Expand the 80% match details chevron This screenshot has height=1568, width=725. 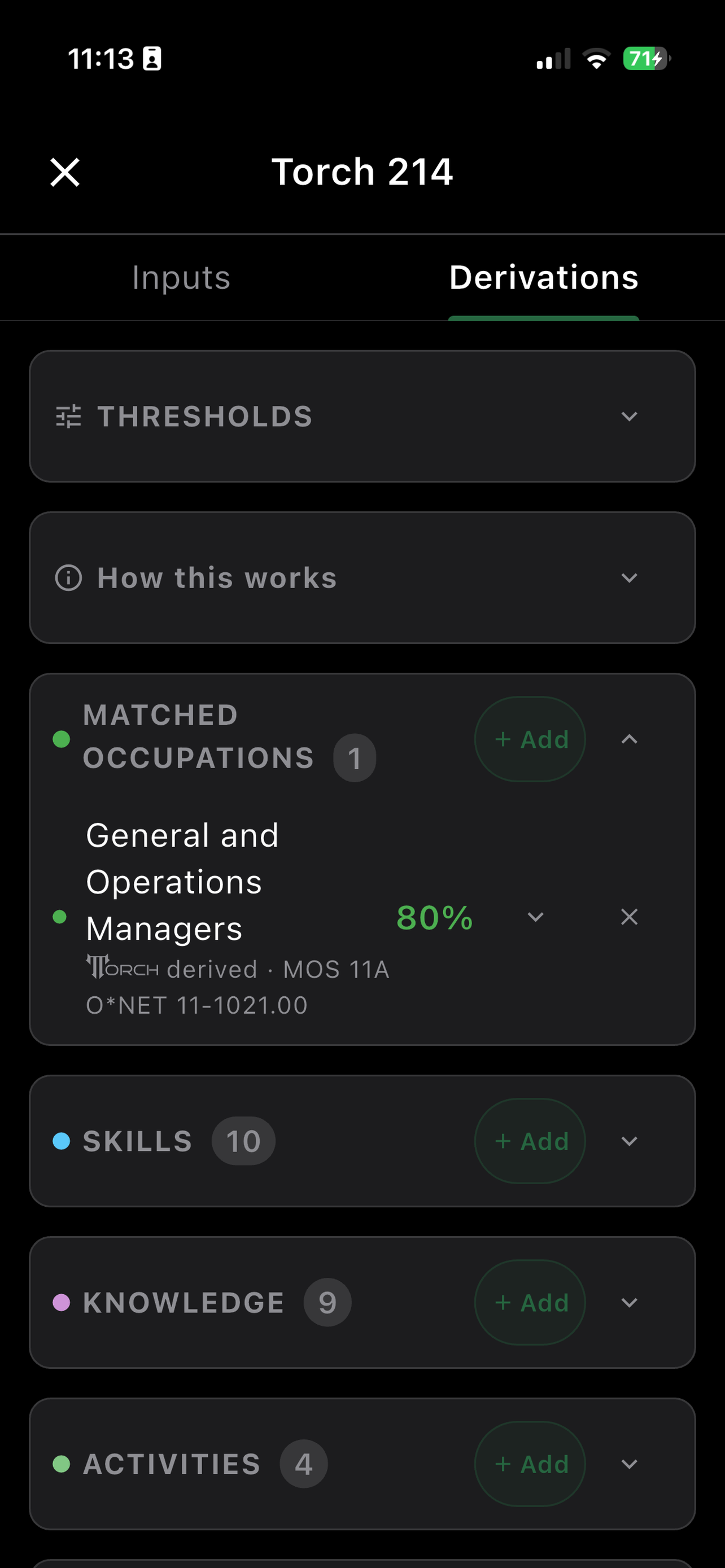pyautogui.click(x=536, y=917)
